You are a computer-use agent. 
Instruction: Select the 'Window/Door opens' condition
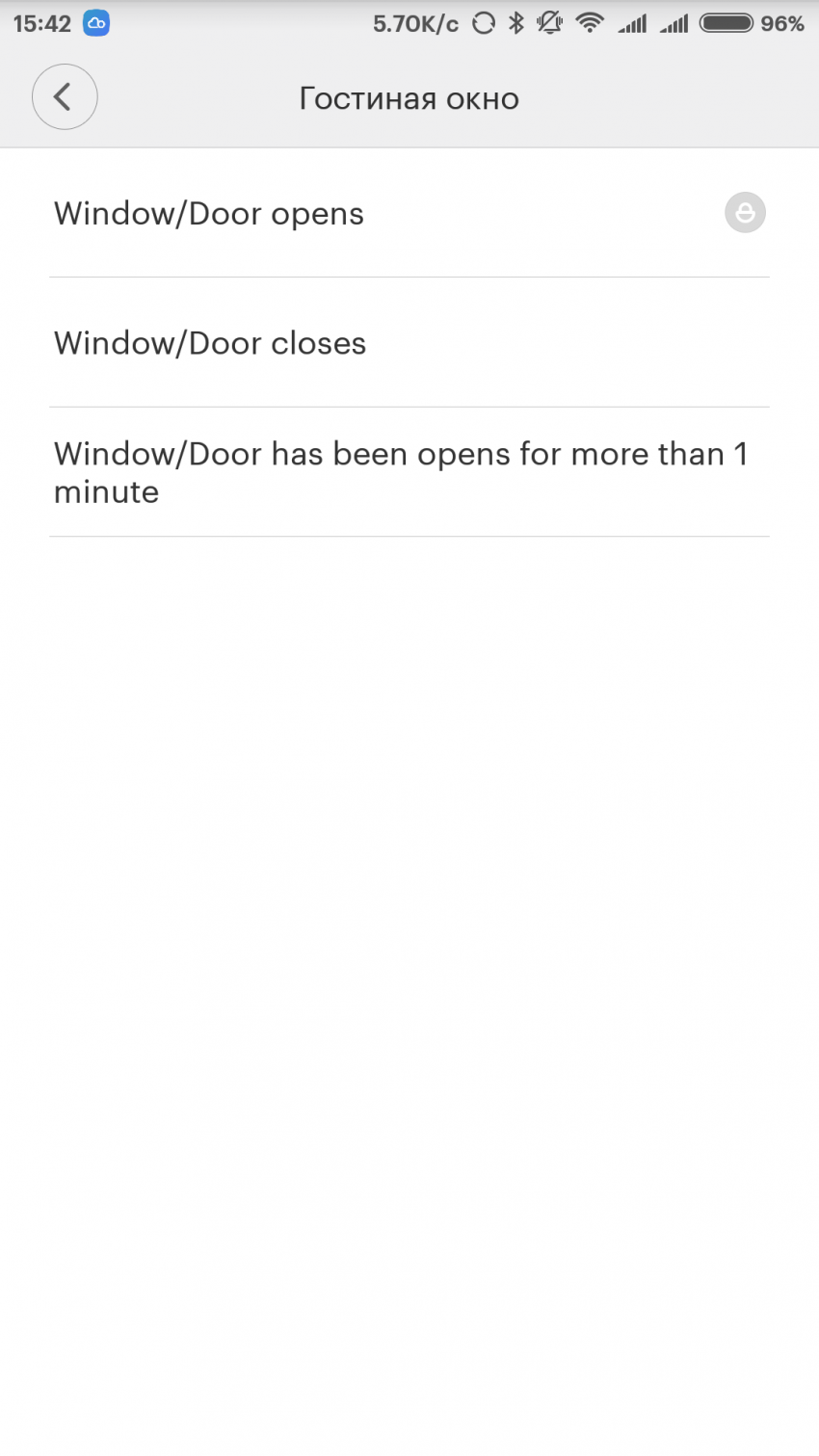tap(209, 214)
